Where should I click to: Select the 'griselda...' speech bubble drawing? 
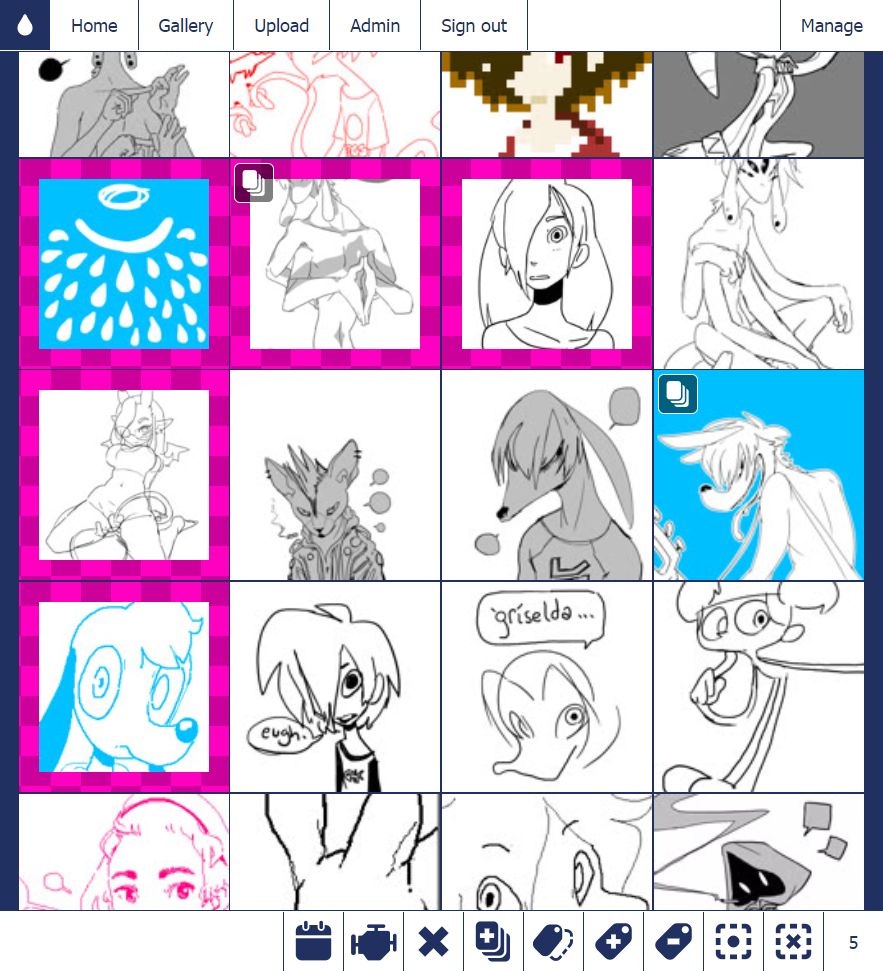pyautogui.click(x=546, y=686)
